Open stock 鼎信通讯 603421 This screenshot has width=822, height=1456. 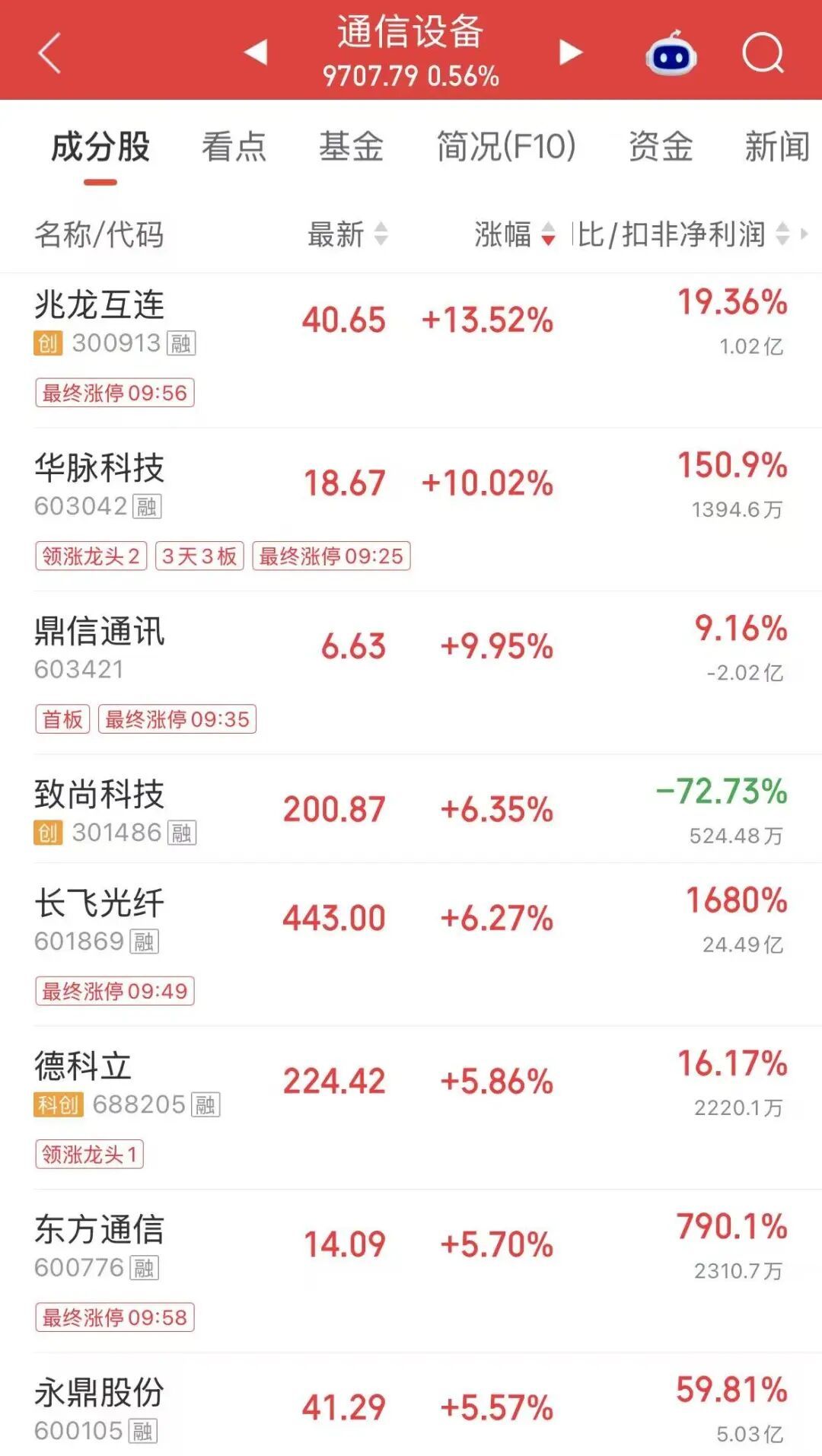pos(411,673)
